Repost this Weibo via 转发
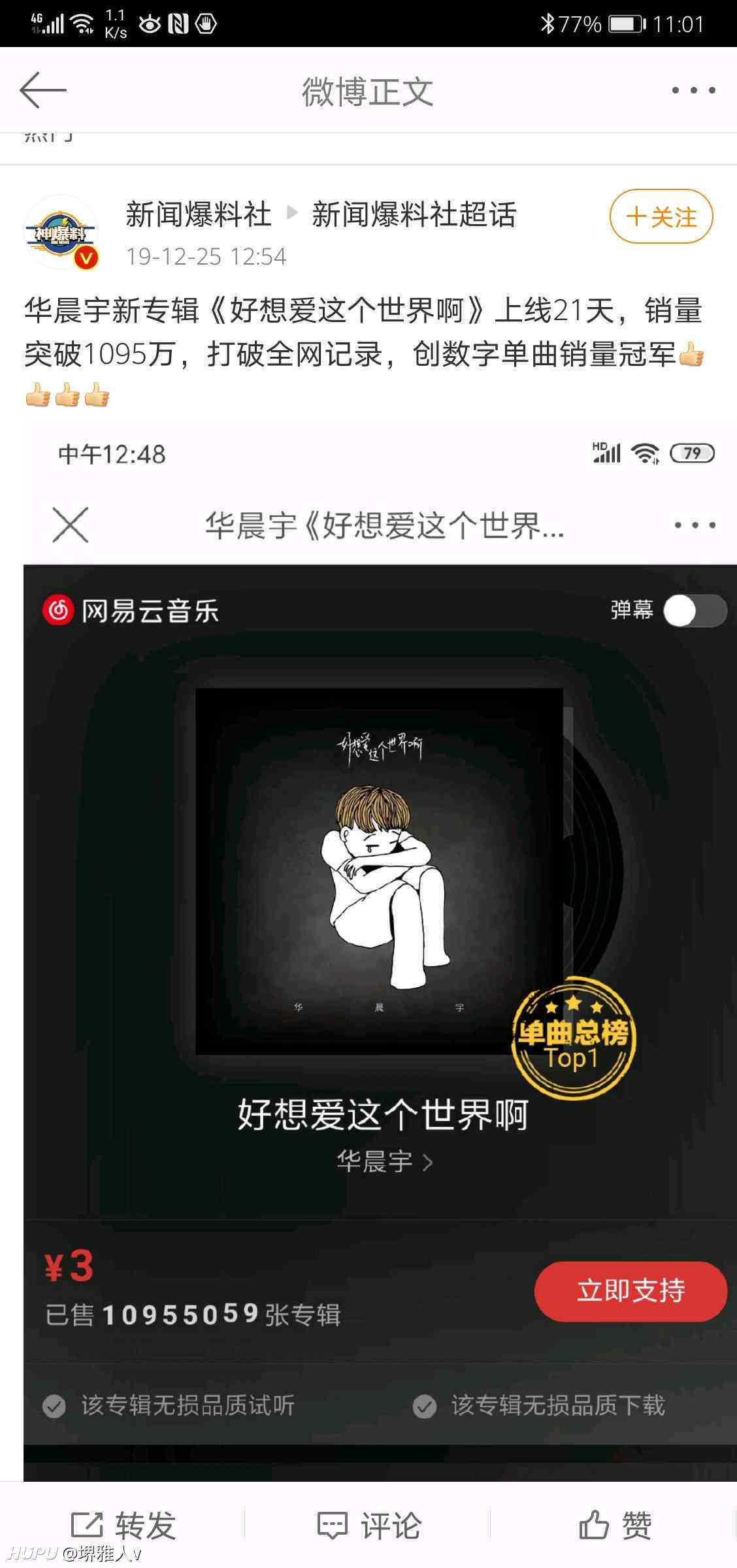Viewport: 737px width, 1568px height. [x=123, y=1525]
